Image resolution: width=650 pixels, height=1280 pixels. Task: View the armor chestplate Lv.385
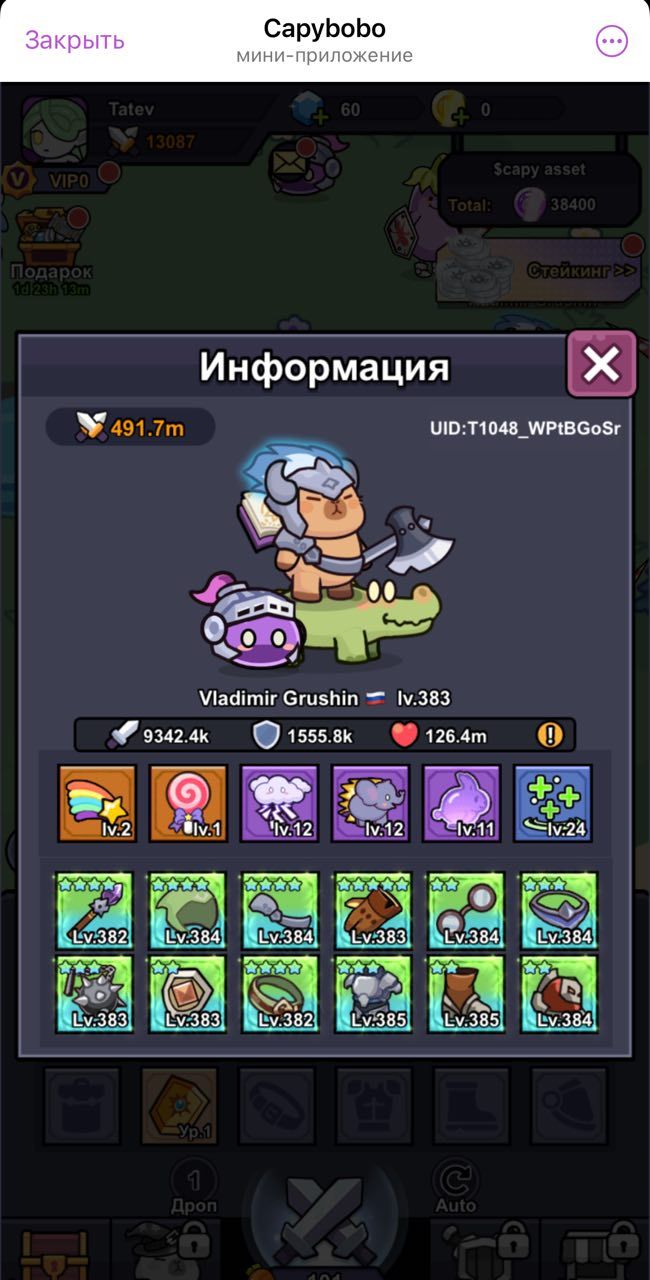[374, 993]
